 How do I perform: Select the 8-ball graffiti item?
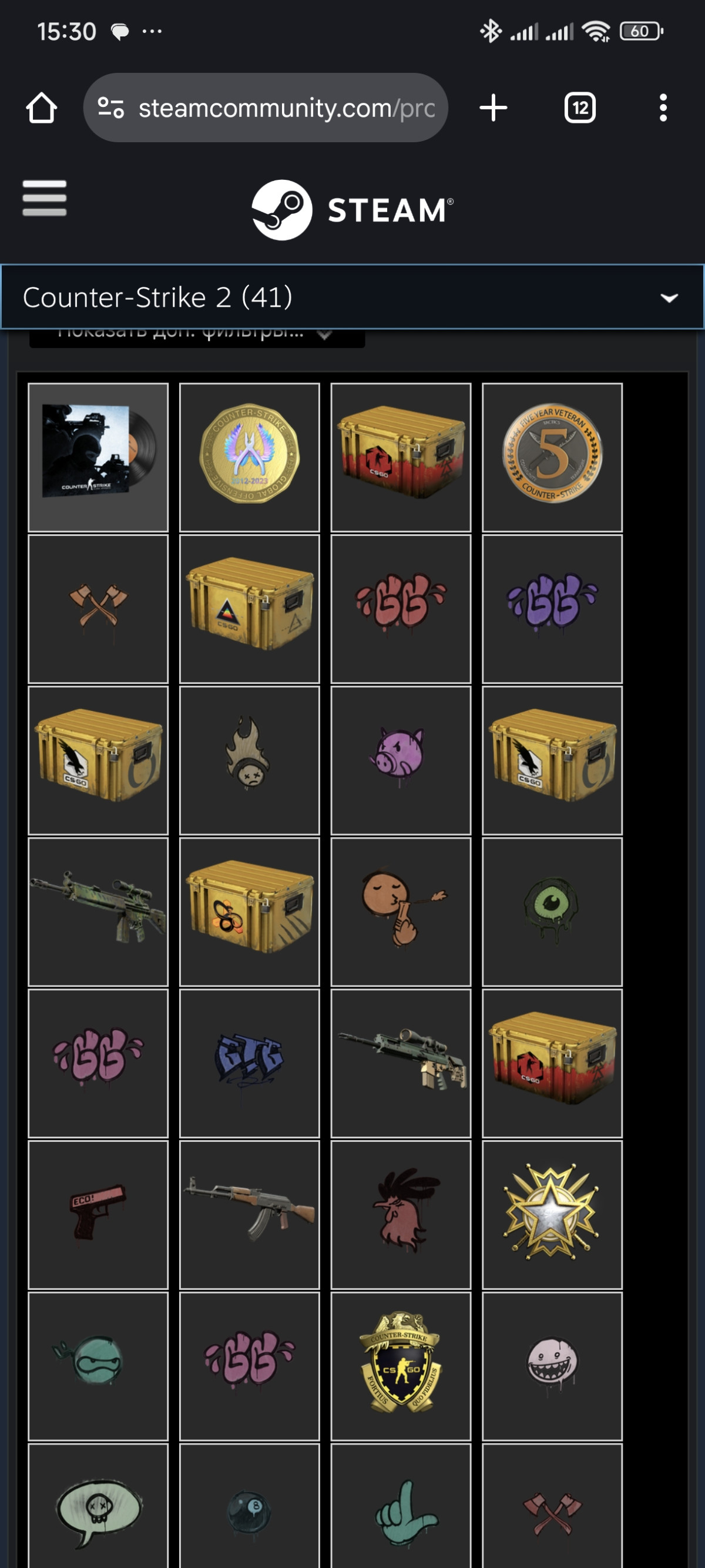click(x=250, y=1506)
